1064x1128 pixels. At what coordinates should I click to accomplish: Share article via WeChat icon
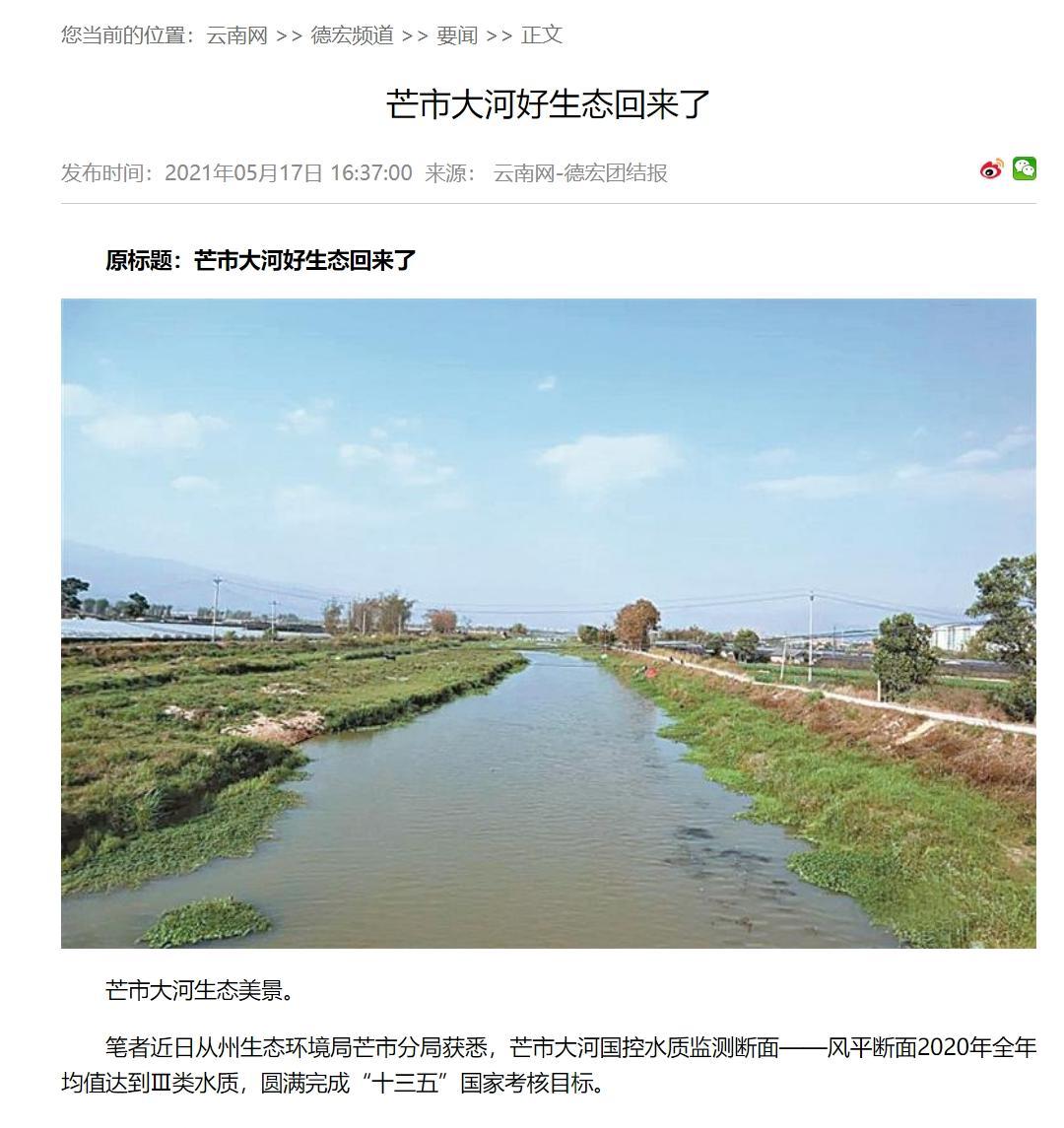click(1025, 168)
